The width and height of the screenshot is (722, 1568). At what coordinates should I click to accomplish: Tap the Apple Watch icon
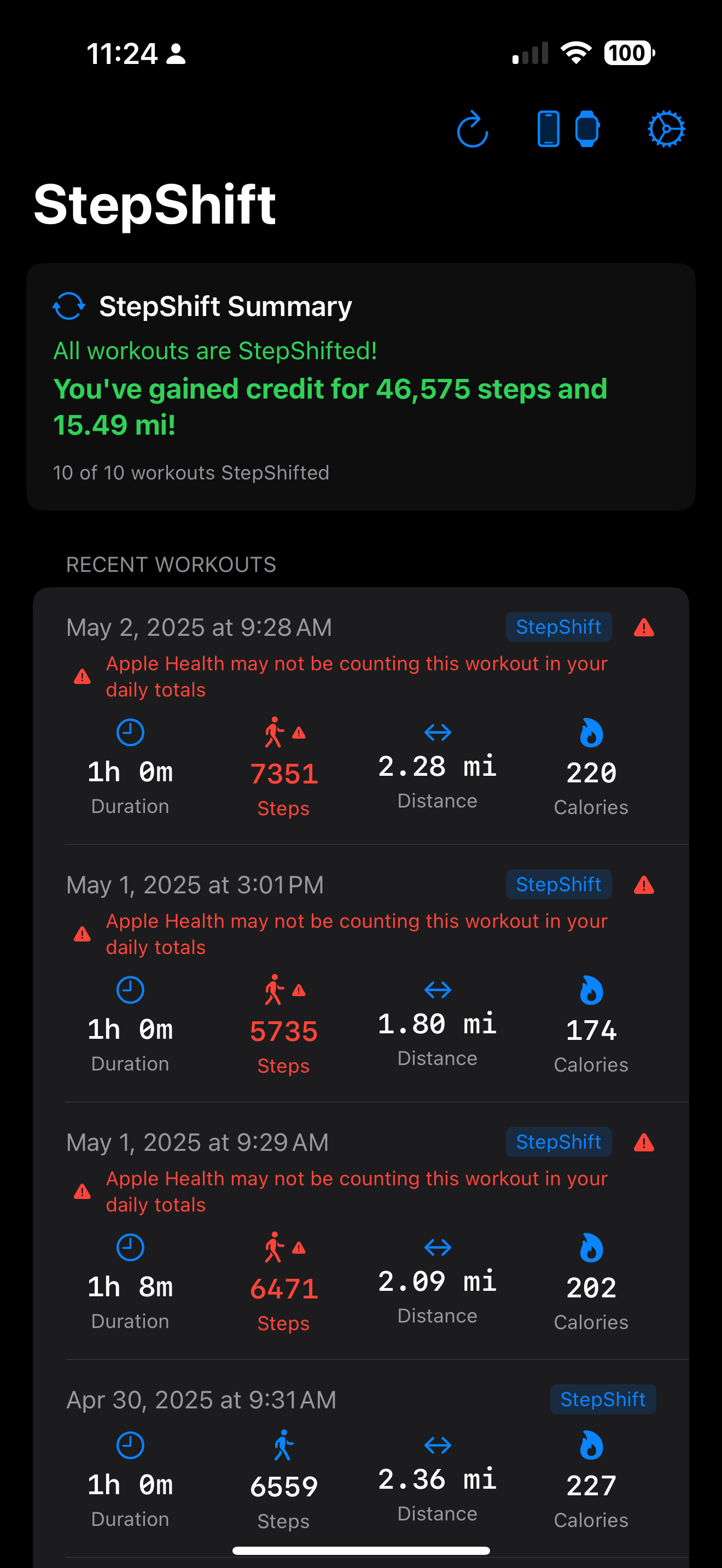click(586, 128)
